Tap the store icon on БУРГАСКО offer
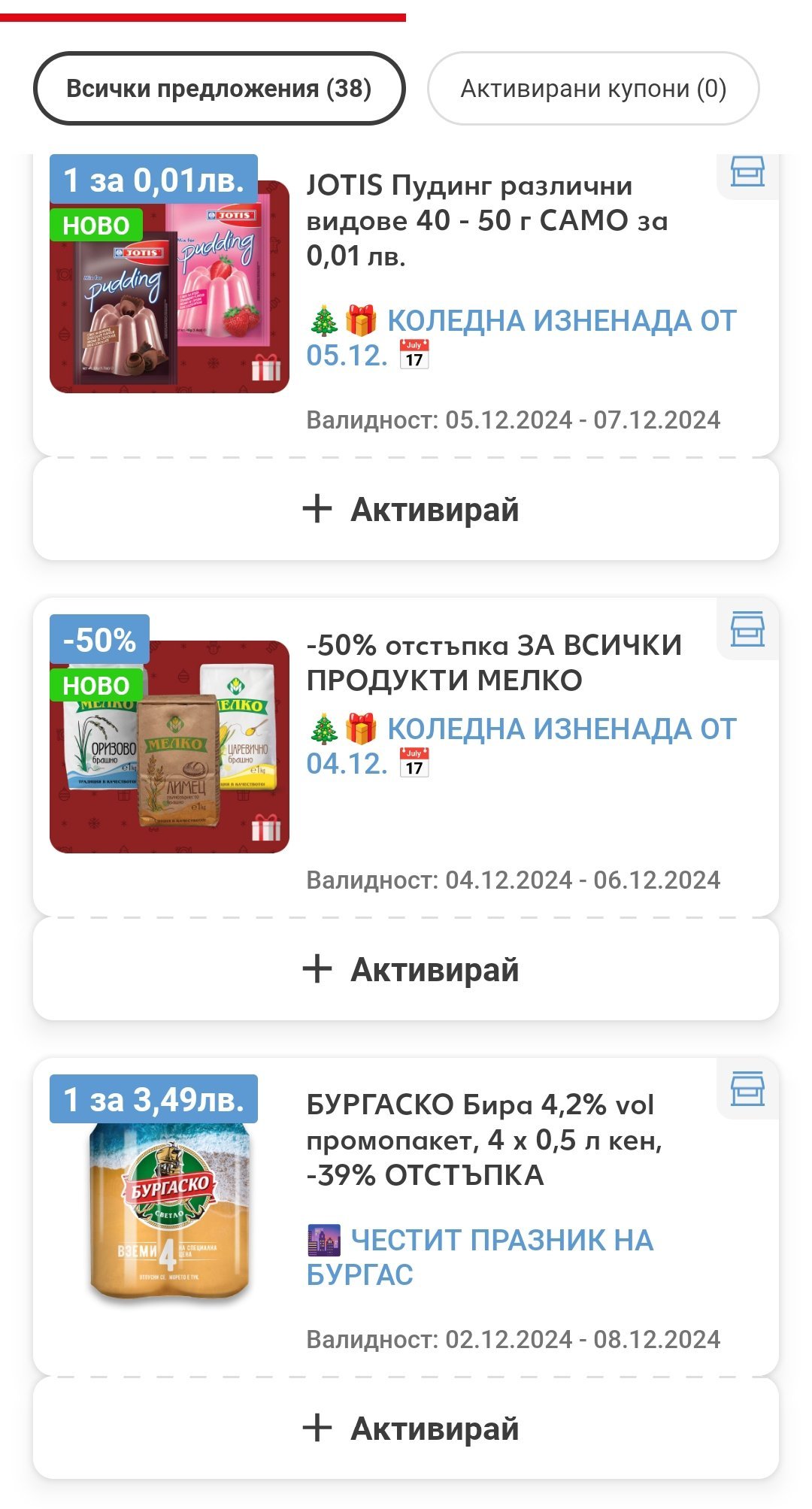This screenshot has width=812, height=1509. click(x=747, y=1089)
